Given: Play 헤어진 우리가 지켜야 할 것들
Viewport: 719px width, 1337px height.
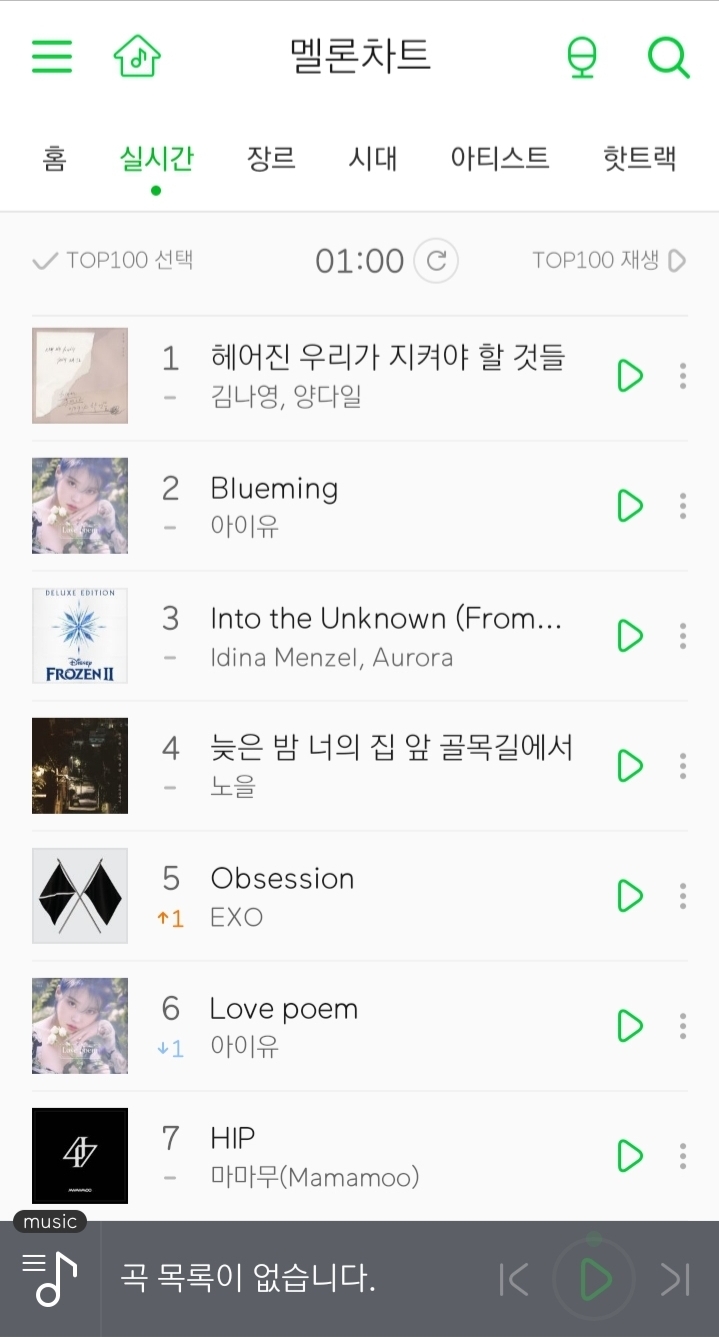Looking at the screenshot, I should (x=630, y=377).
